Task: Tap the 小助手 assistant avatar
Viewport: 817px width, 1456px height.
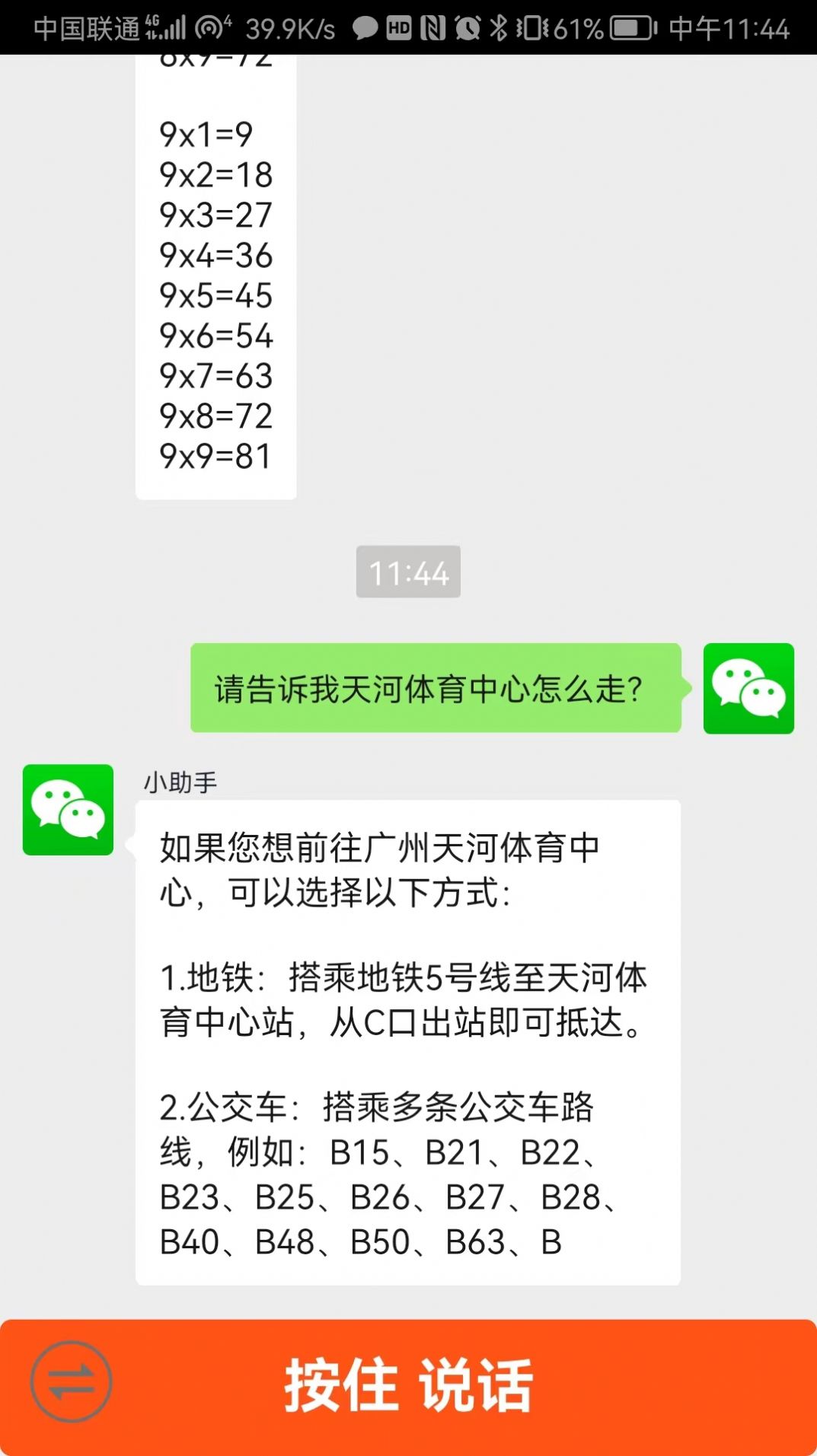Action: (x=67, y=808)
